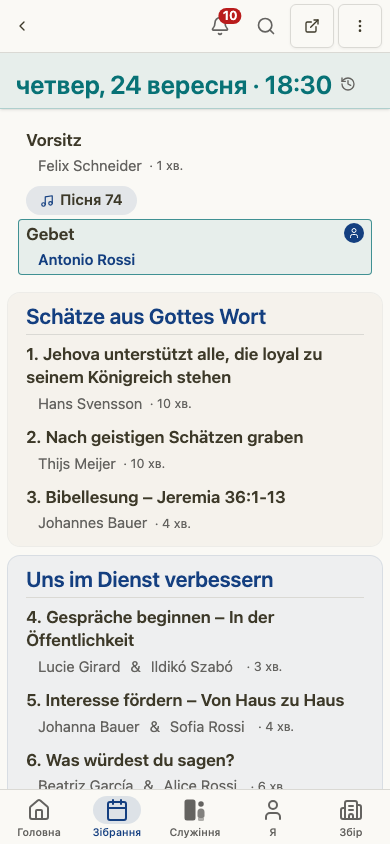This screenshot has height=844, width=390.
Task: Open the Vorsitz part by Felix Schneider
Action: tap(195, 153)
